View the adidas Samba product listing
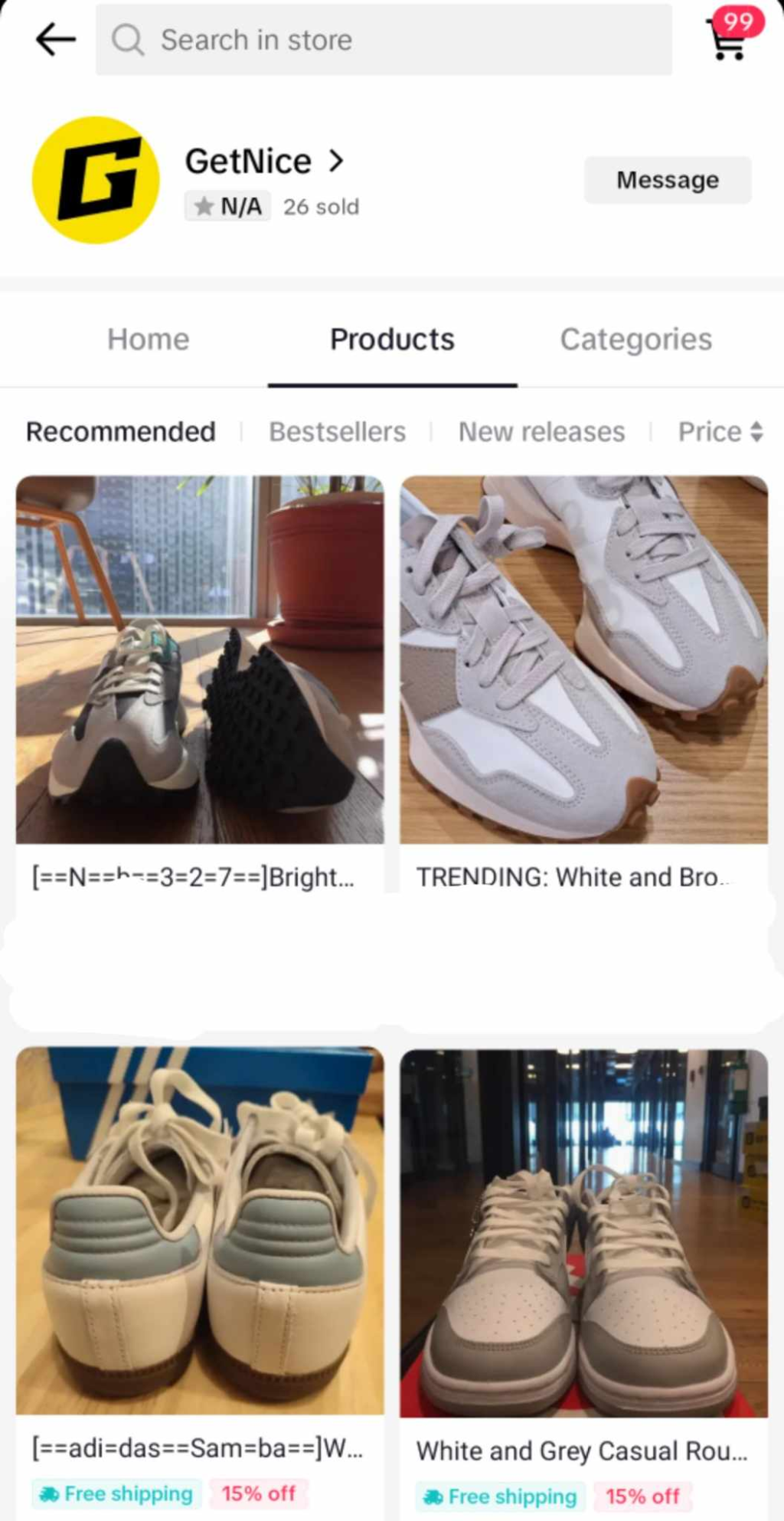Viewport: 784px width, 1521px height. point(200,1230)
